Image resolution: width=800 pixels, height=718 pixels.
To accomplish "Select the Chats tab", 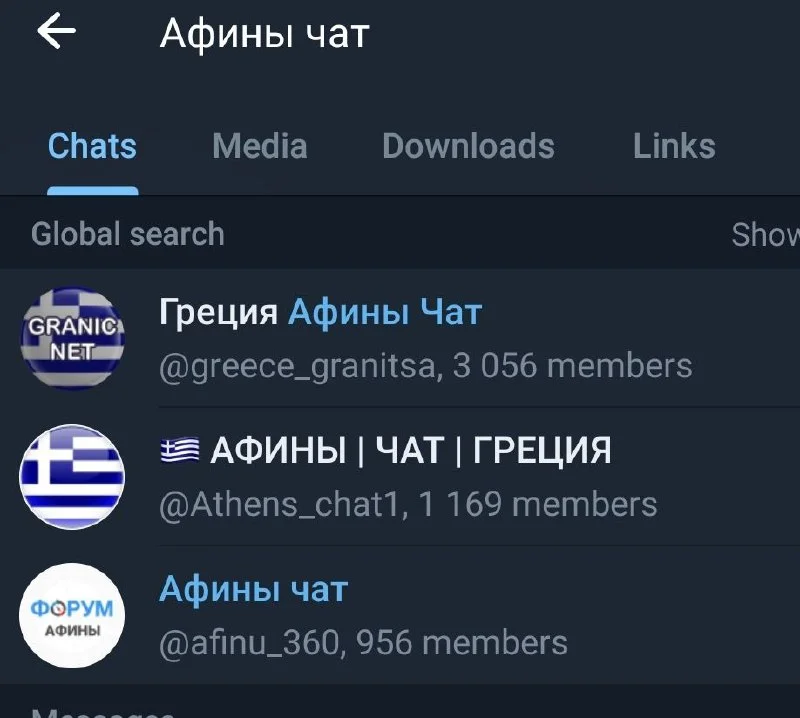I will [92, 147].
